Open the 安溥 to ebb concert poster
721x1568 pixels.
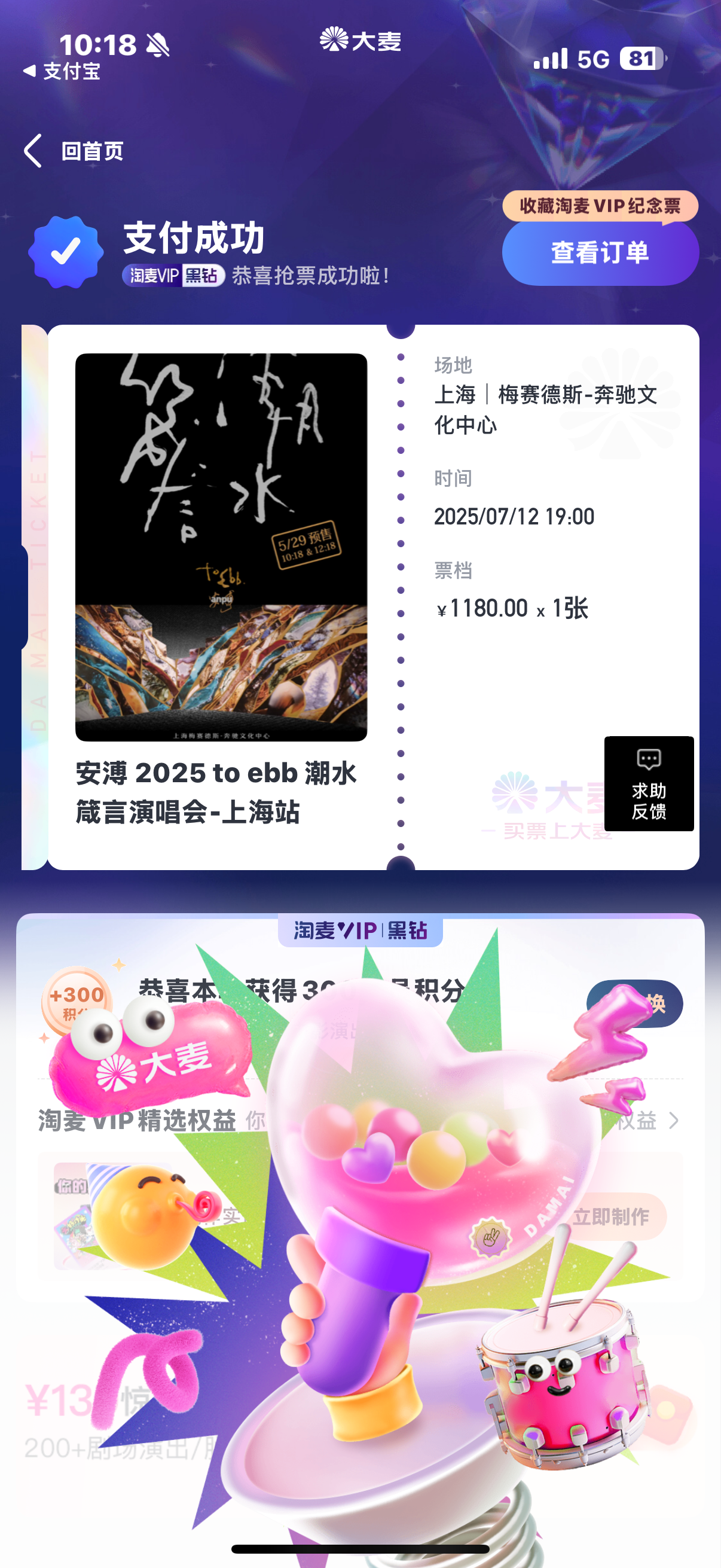coord(221,547)
